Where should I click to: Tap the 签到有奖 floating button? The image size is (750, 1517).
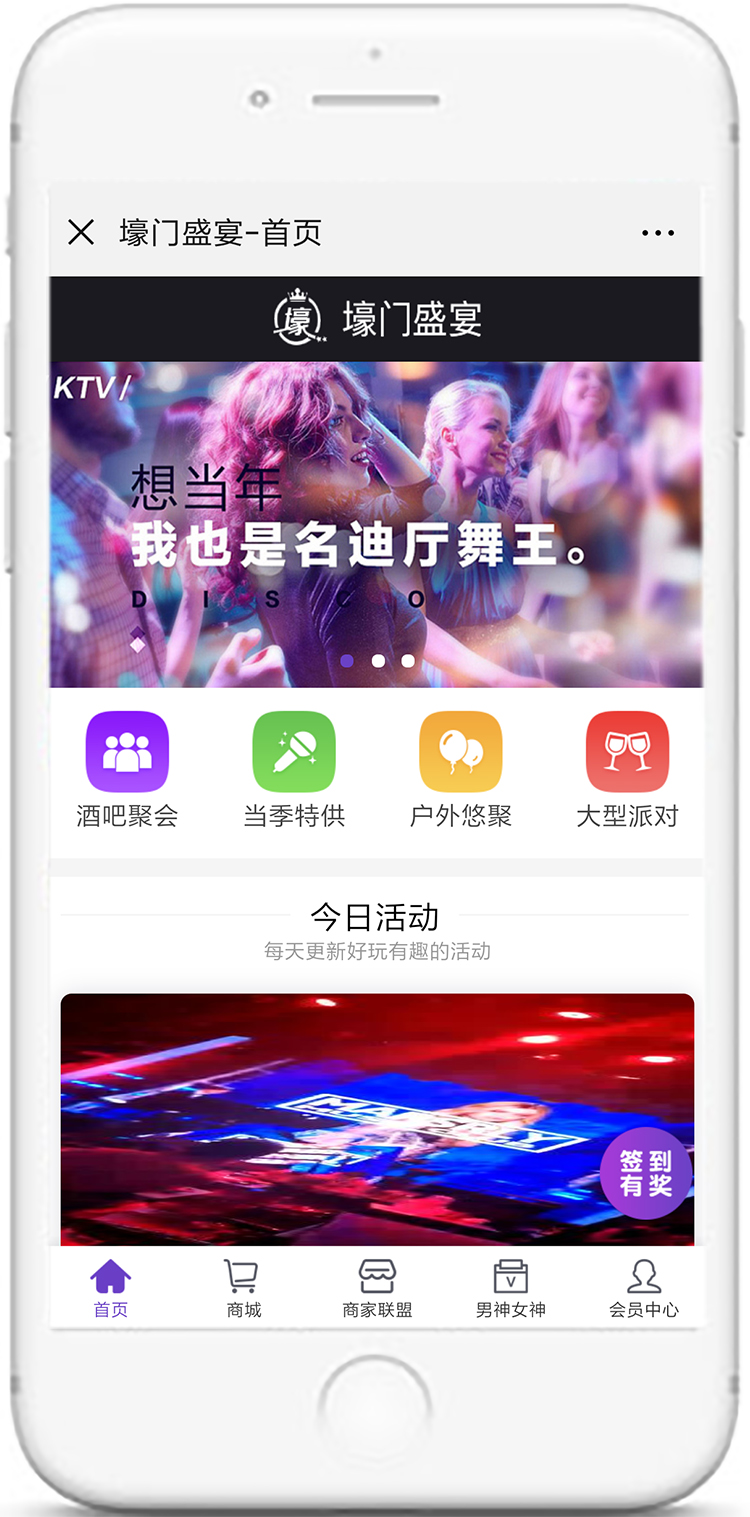point(646,1173)
